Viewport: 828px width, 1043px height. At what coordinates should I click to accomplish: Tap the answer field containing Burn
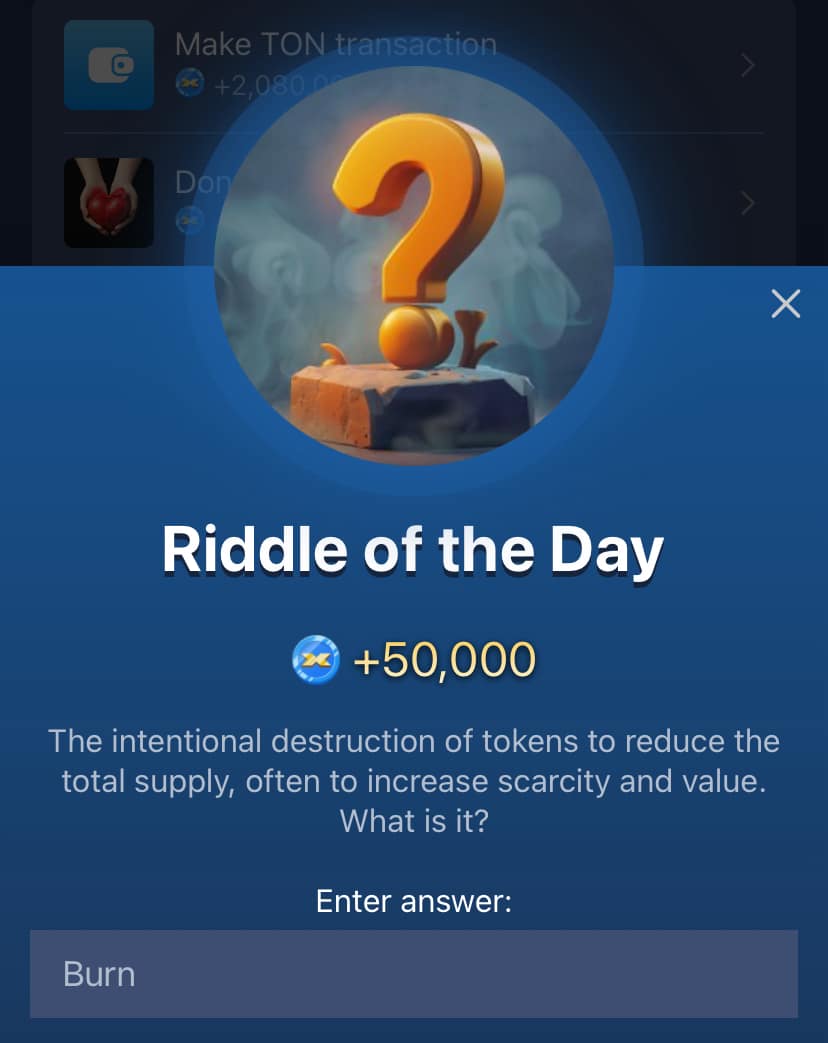(x=413, y=974)
